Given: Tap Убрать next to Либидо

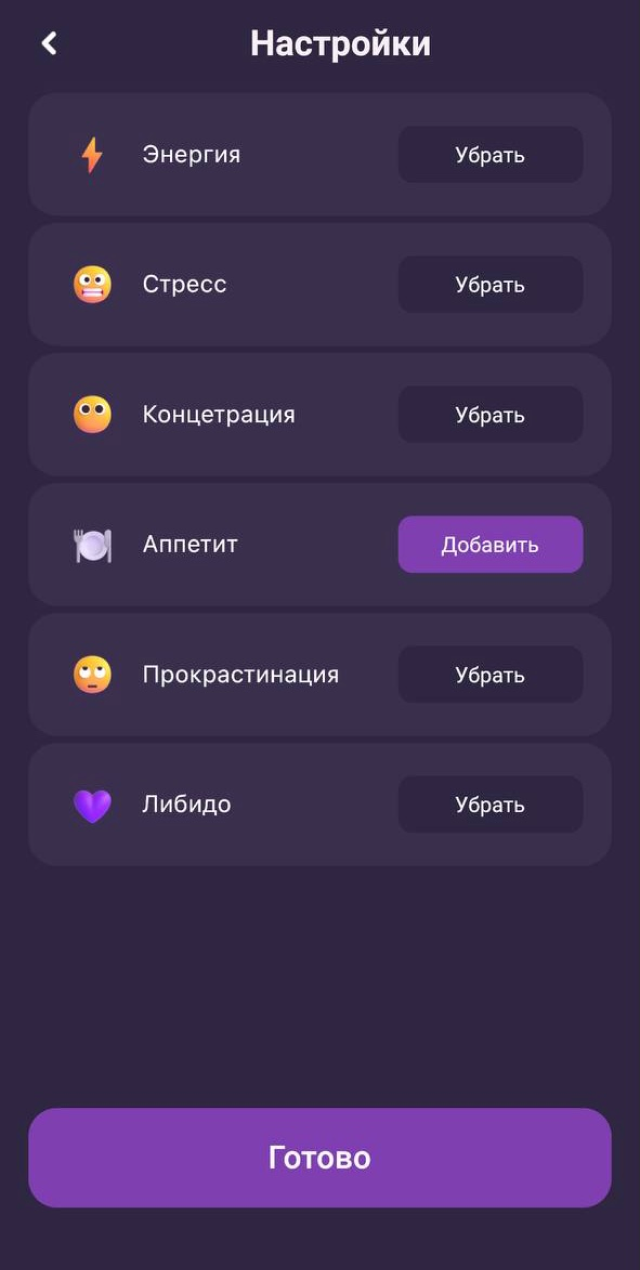Looking at the screenshot, I should coord(490,805).
